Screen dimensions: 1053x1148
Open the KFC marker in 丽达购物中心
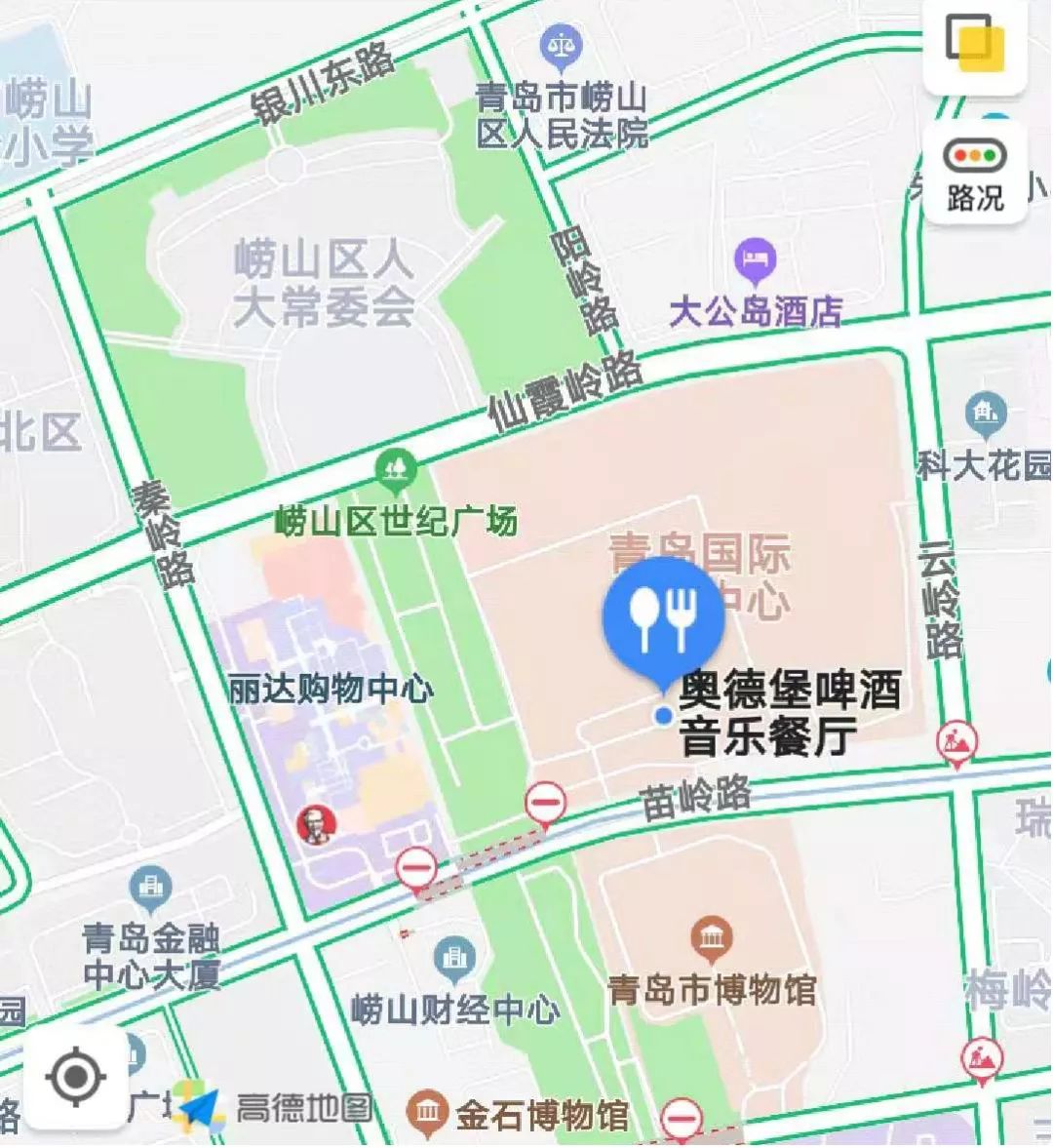tap(316, 825)
